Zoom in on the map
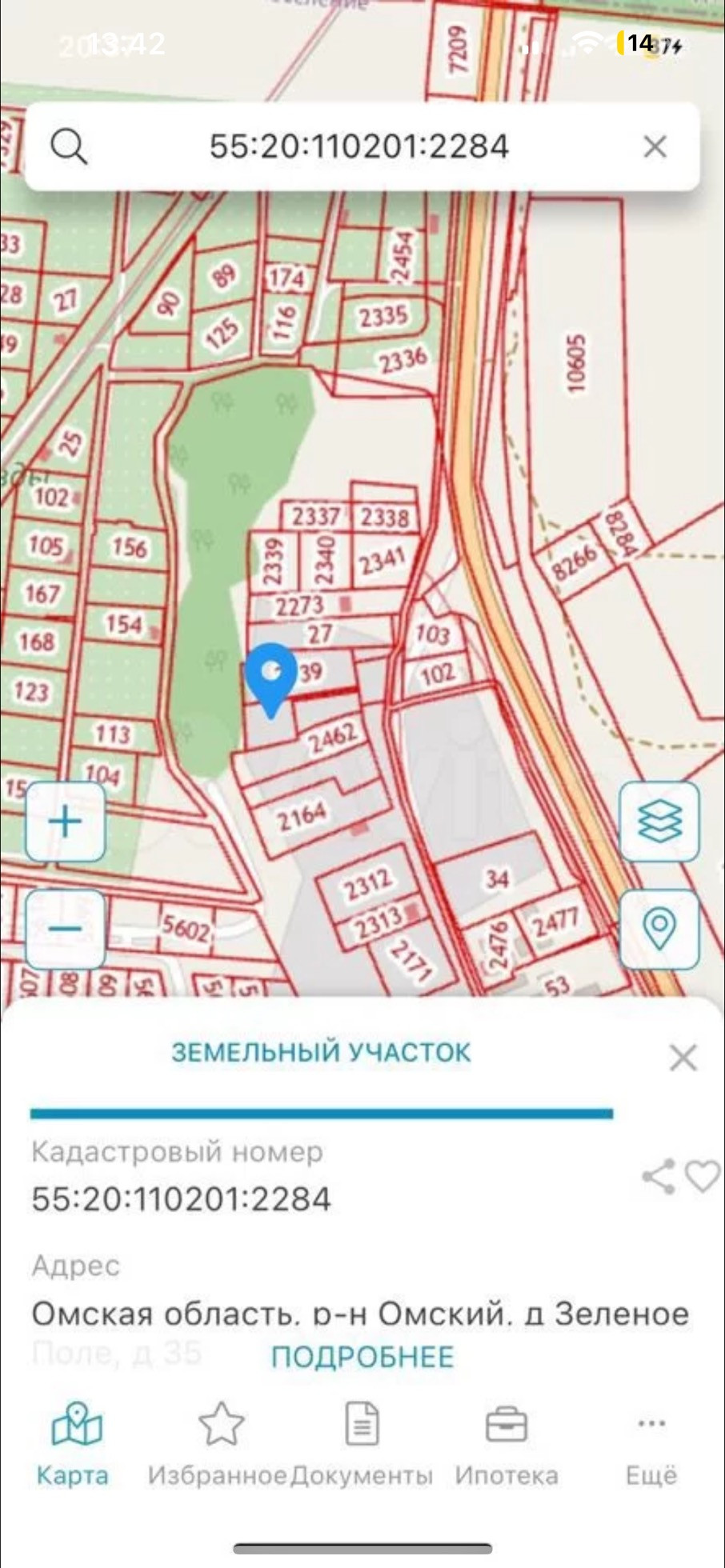Screen dimensions: 725x1568 pyautogui.click(x=66, y=822)
